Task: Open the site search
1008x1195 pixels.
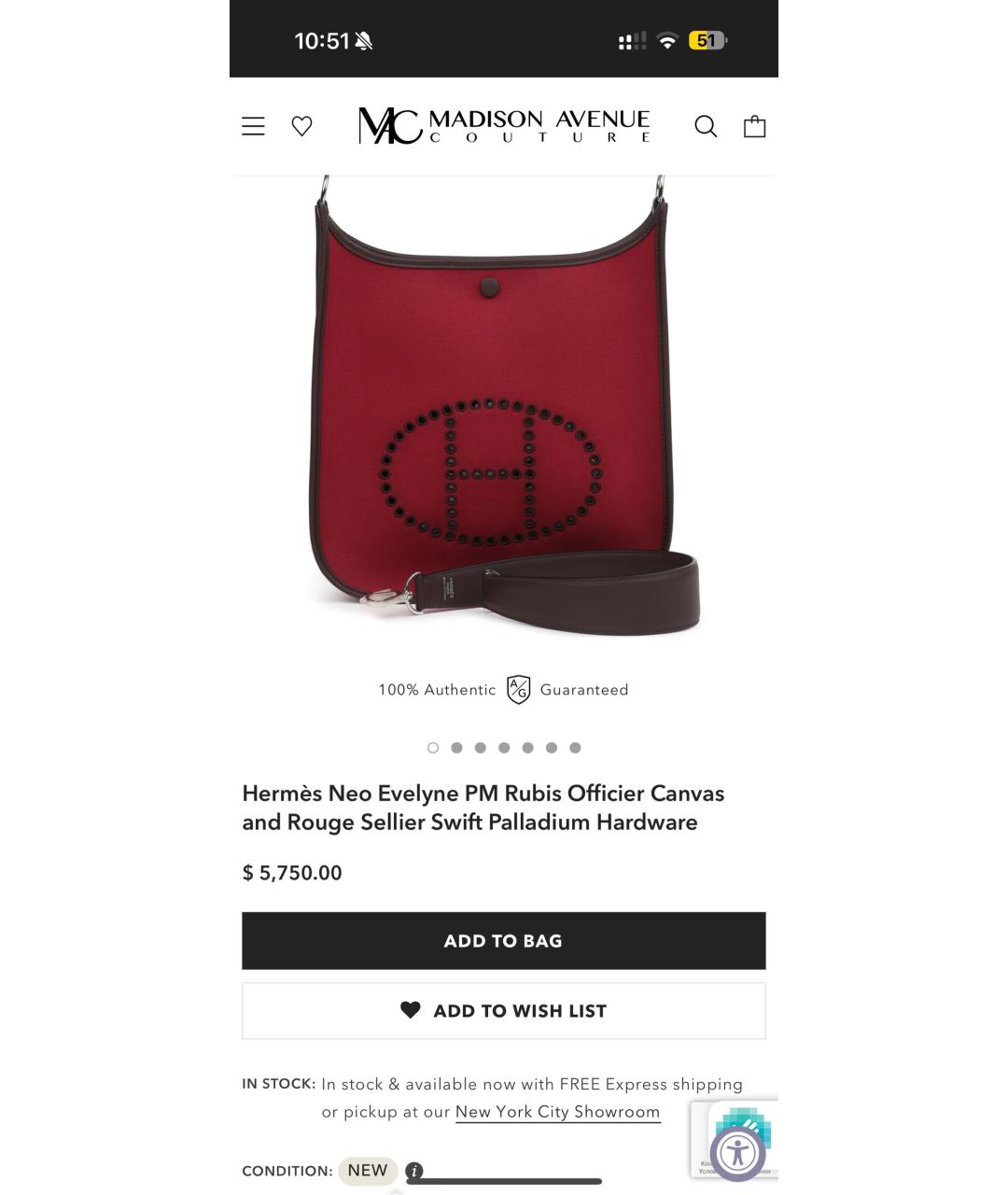Action: click(706, 126)
